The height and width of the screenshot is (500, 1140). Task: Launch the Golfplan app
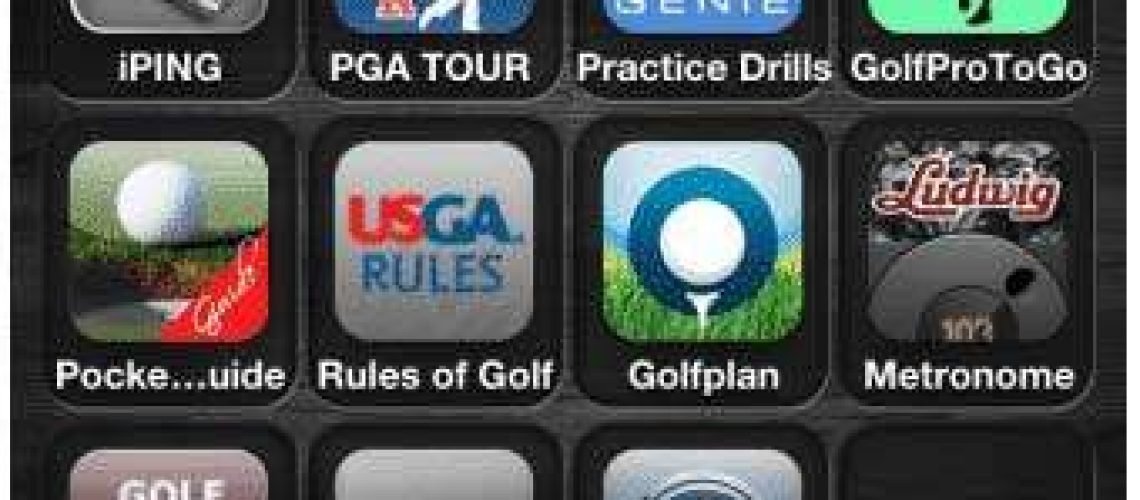coord(703,242)
